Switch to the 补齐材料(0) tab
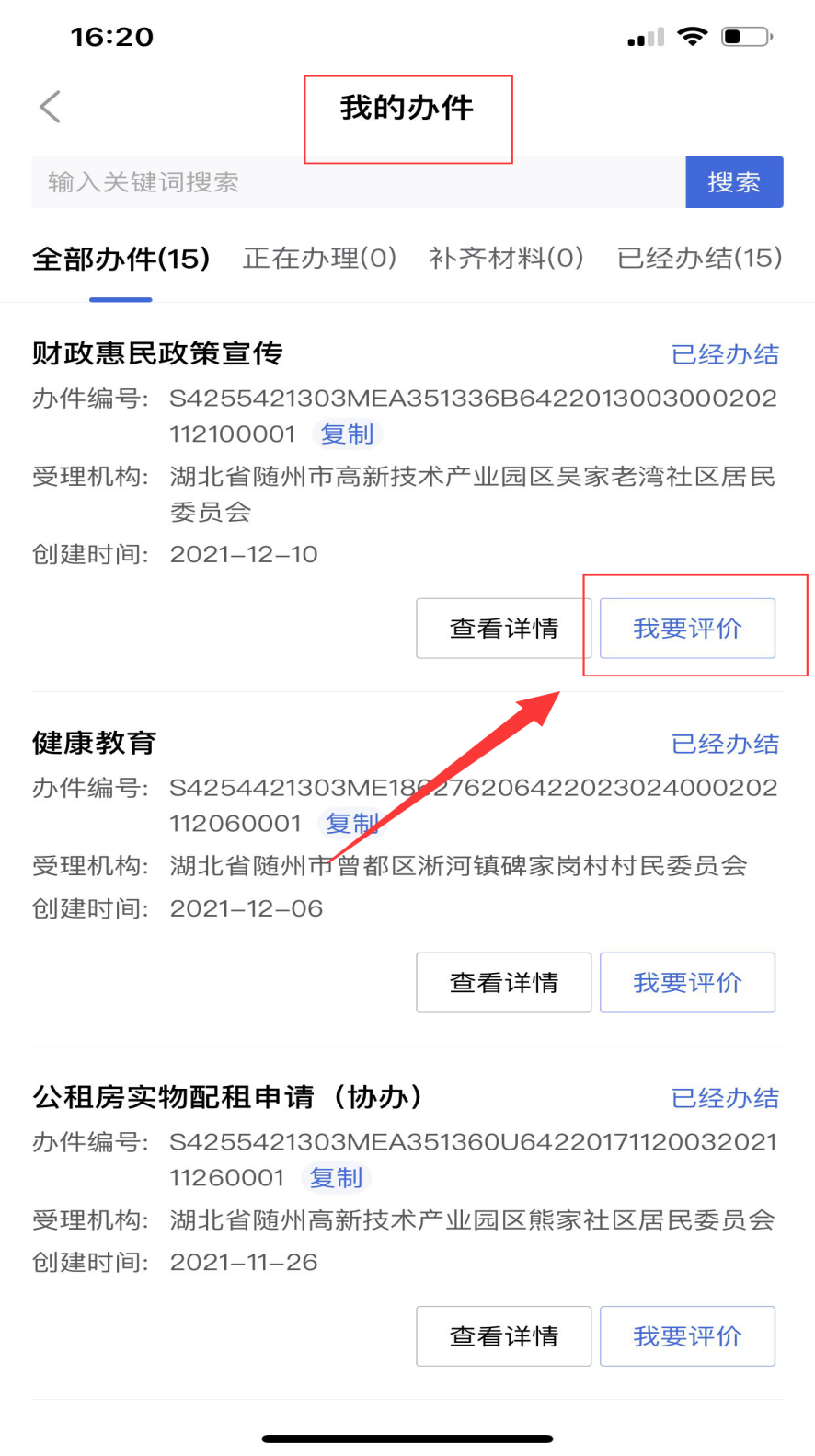Screen dimensions: 815x1456 pyautogui.click(x=506, y=259)
